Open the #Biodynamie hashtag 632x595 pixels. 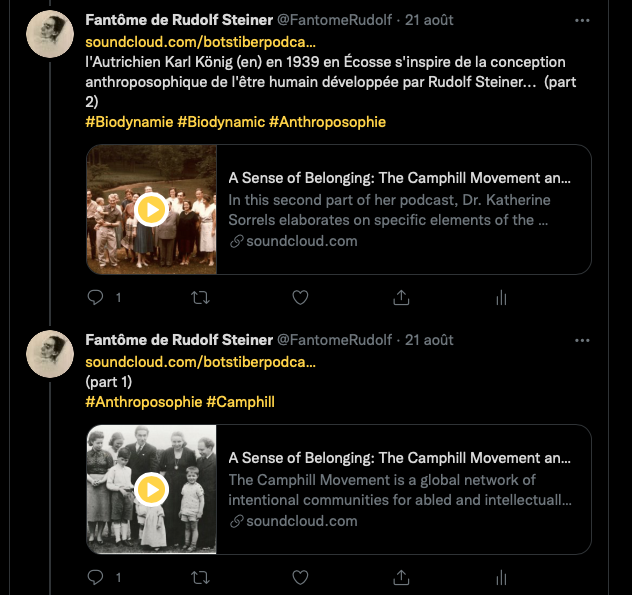point(129,121)
